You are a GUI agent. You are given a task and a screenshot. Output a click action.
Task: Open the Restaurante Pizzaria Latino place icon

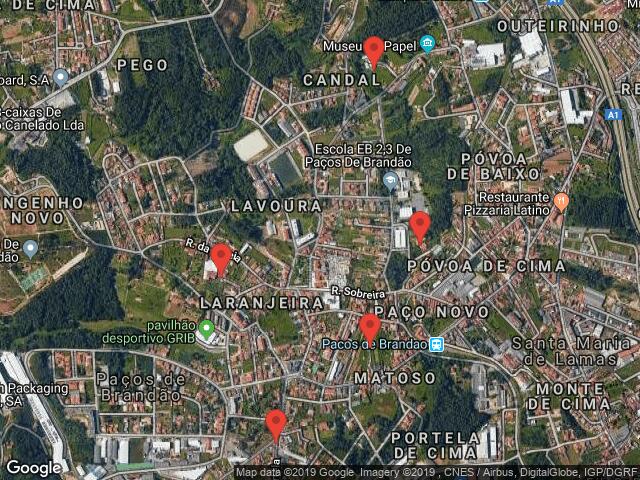(561, 201)
